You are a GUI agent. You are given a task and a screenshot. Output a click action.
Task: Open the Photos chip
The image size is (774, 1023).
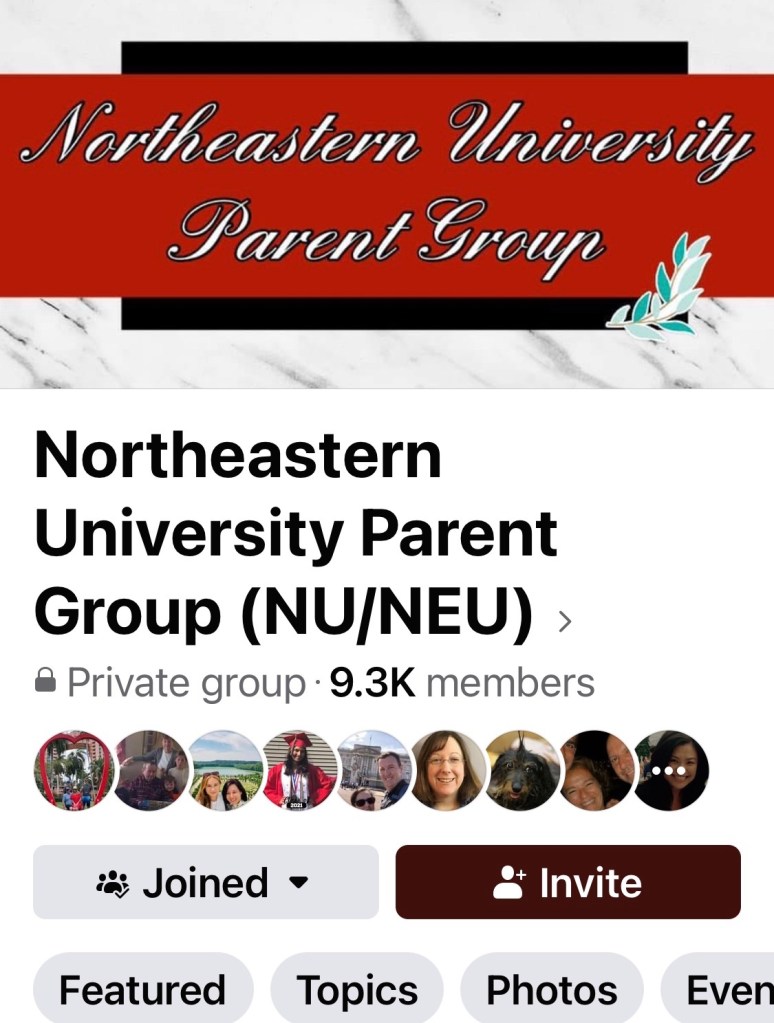point(551,990)
